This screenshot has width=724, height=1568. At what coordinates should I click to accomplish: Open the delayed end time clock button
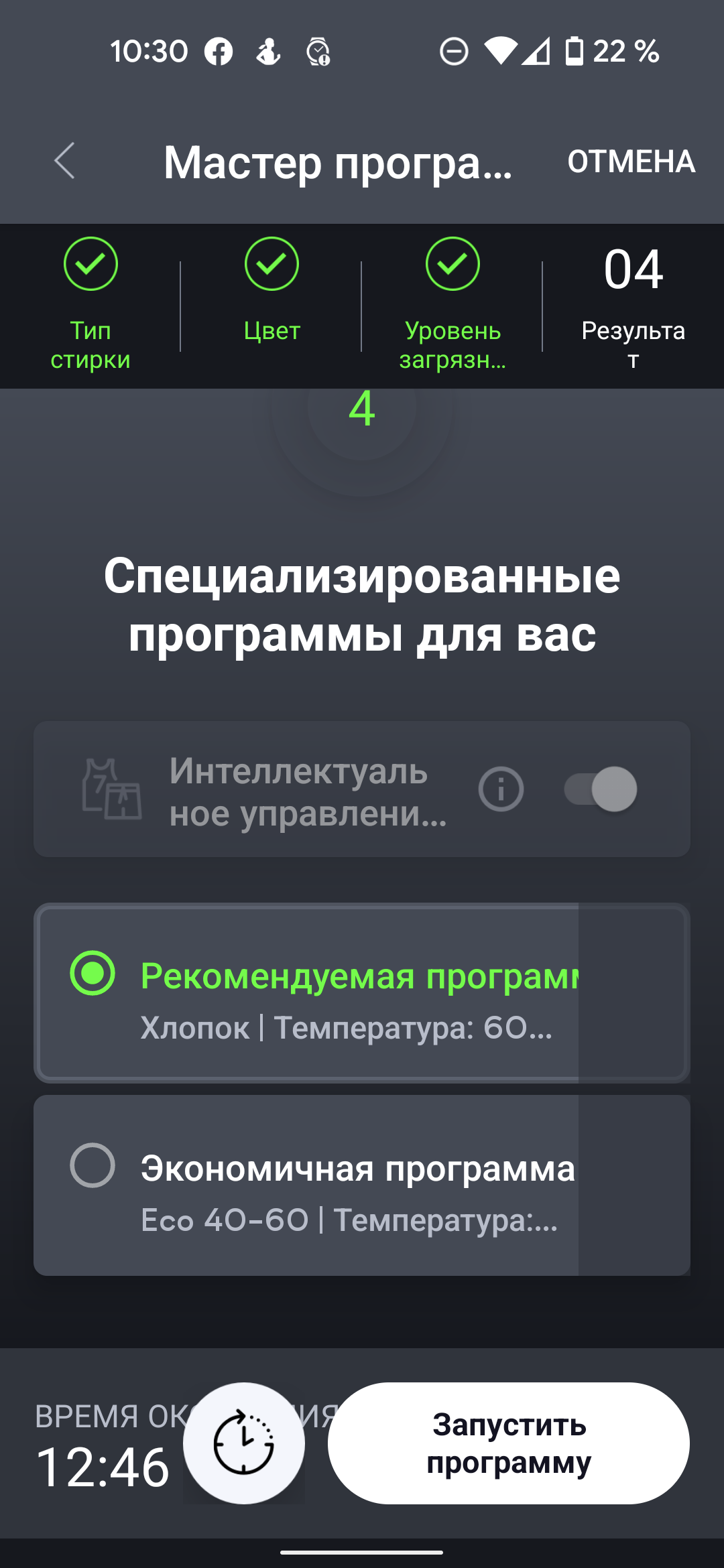click(244, 1443)
